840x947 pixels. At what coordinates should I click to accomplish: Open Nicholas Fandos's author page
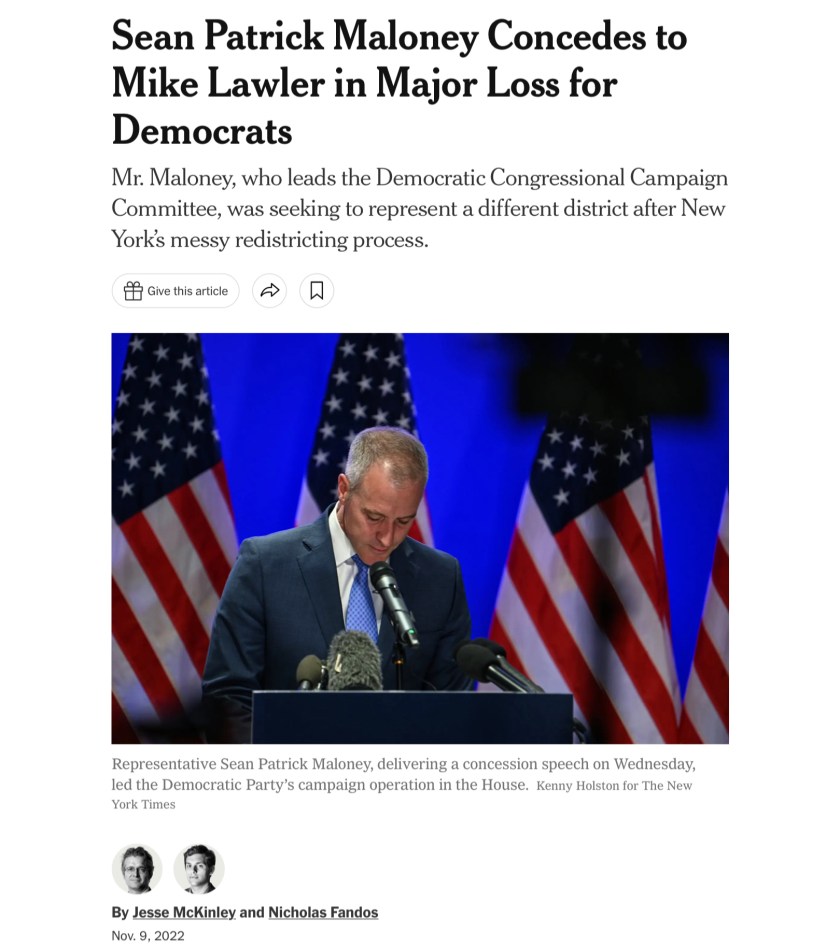pyautogui.click(x=322, y=912)
